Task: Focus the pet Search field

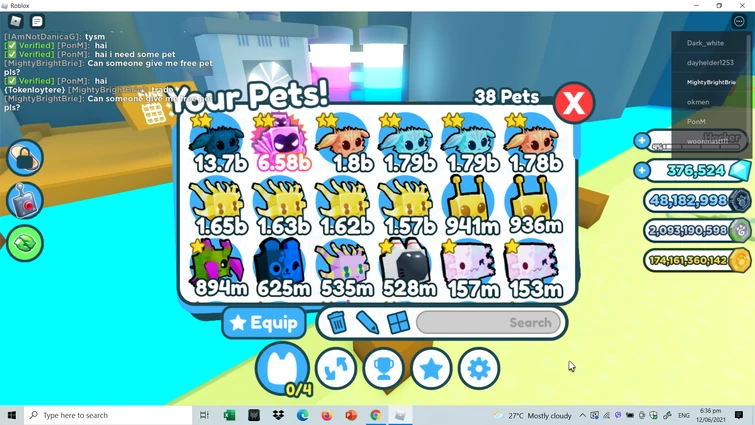Action: tap(488, 323)
